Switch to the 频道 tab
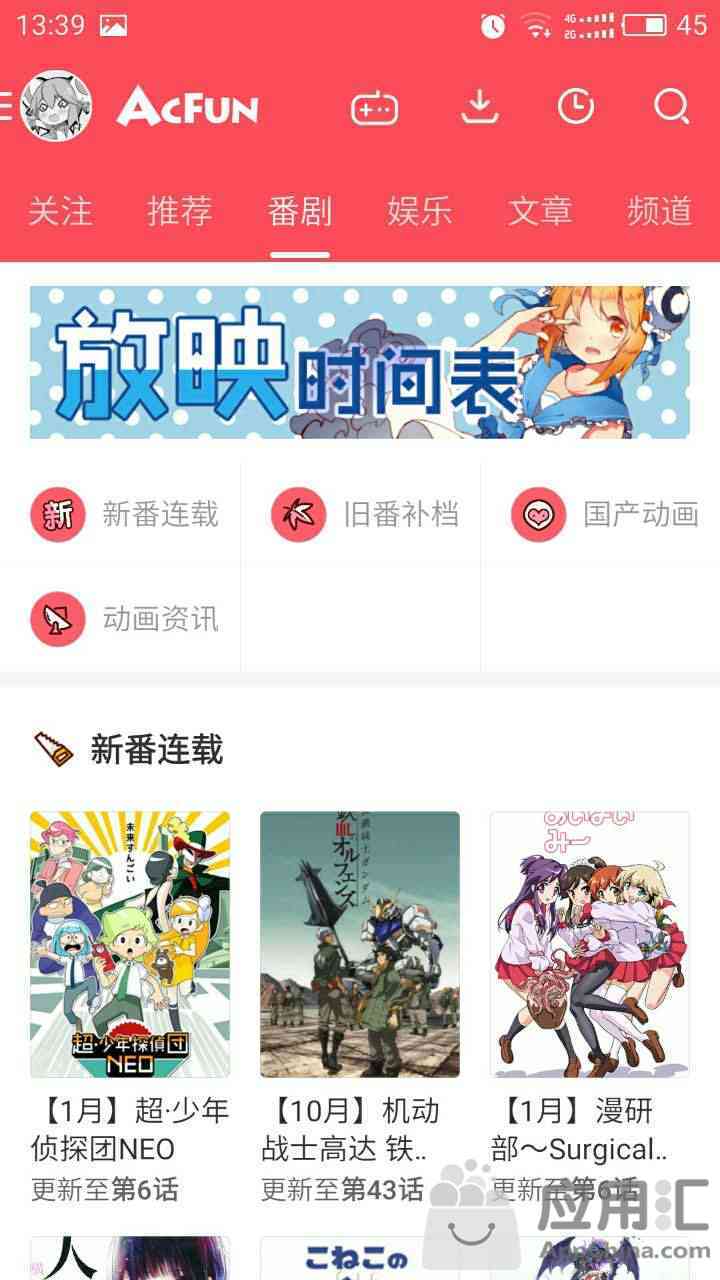The width and height of the screenshot is (720, 1280). pyautogui.click(x=660, y=211)
